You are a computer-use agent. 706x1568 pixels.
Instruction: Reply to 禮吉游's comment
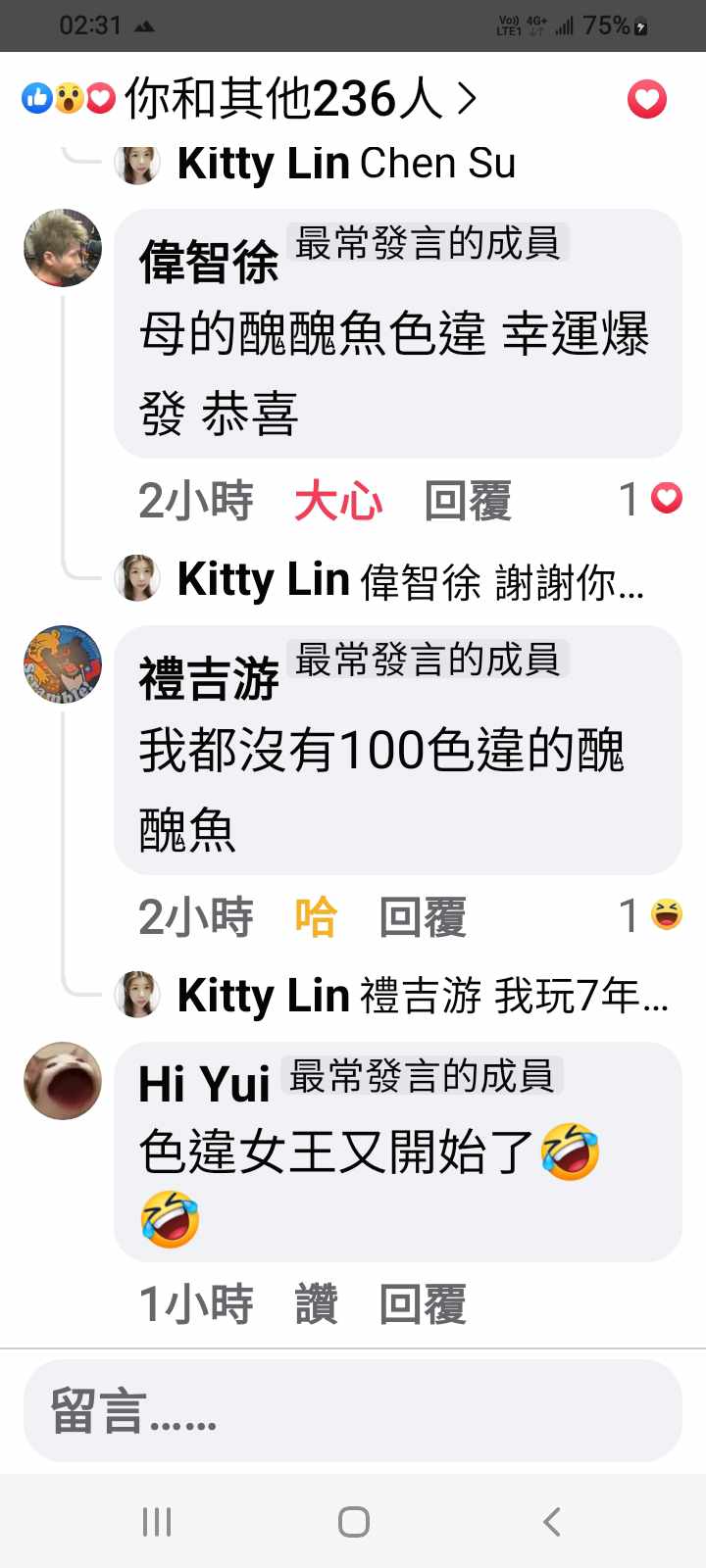tap(423, 917)
